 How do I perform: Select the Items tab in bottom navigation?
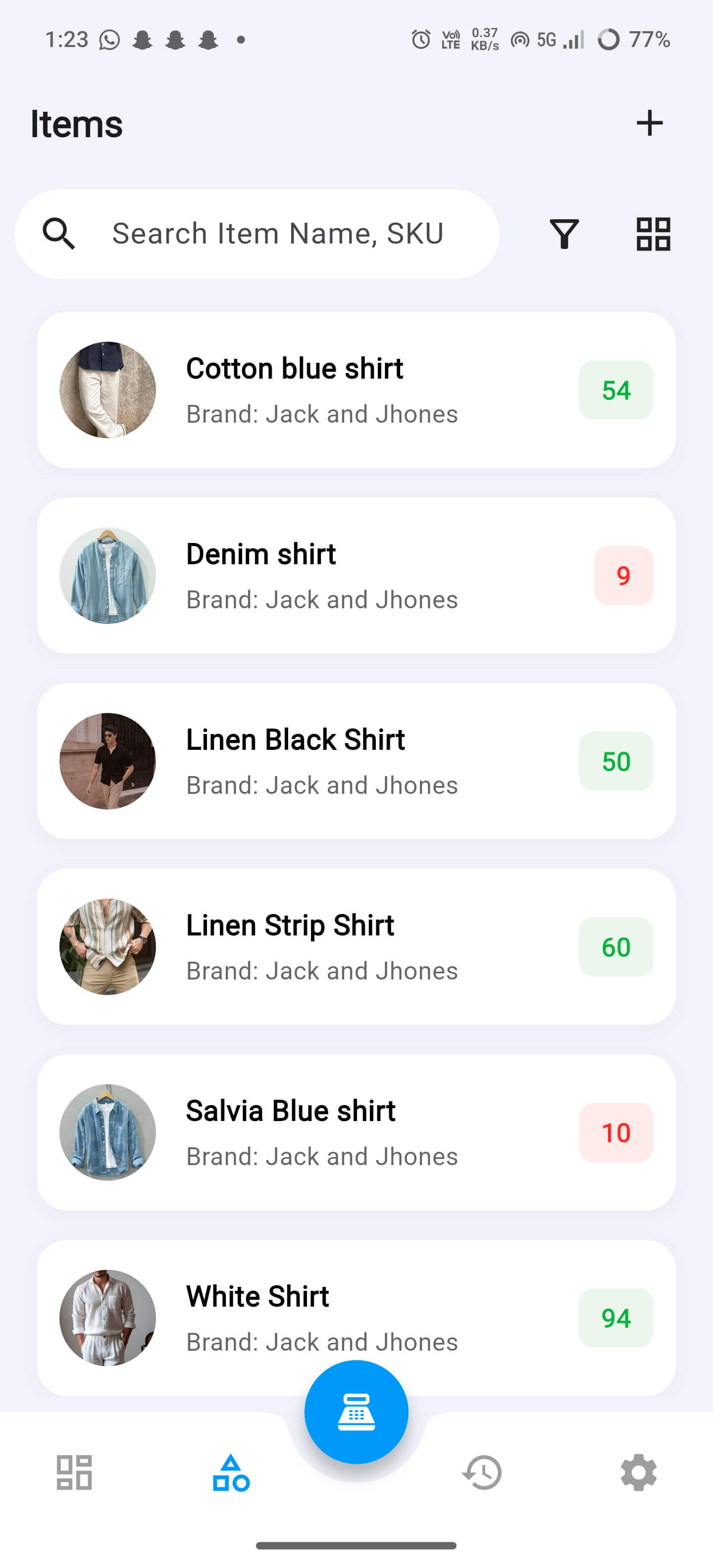tap(230, 1473)
